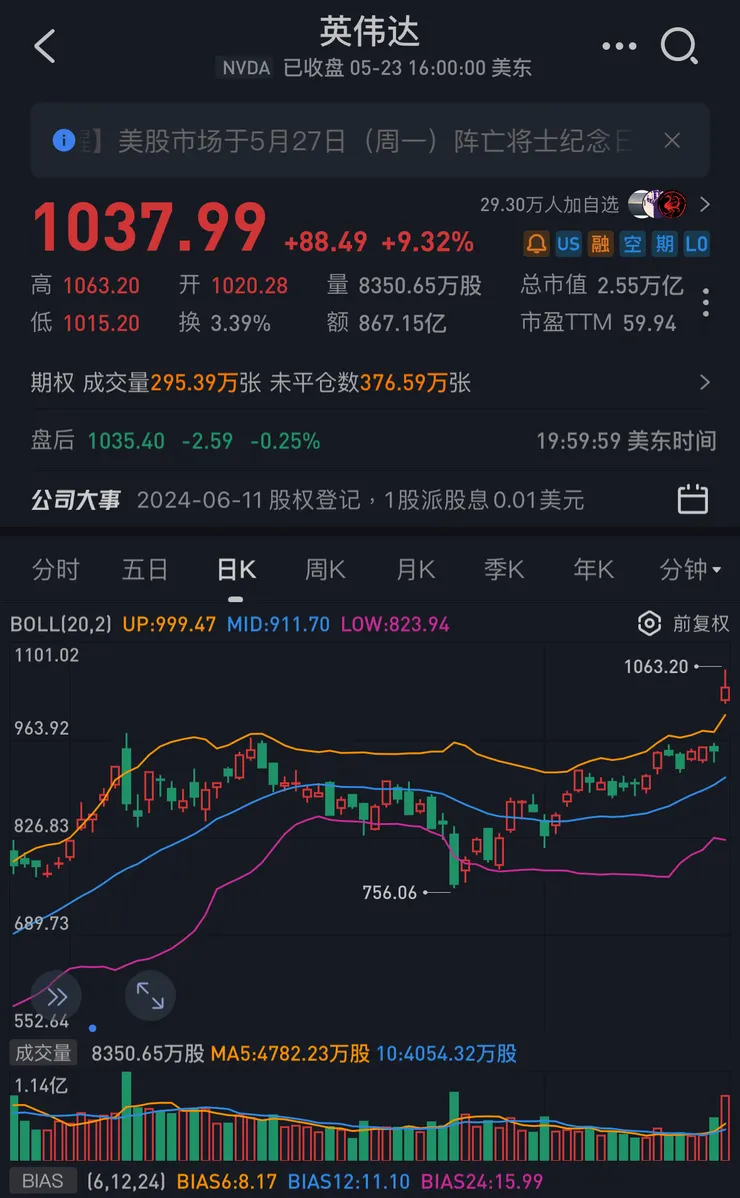The height and width of the screenshot is (1198, 740).
Task: Toggle the US market badge
Action: pyautogui.click(x=569, y=244)
